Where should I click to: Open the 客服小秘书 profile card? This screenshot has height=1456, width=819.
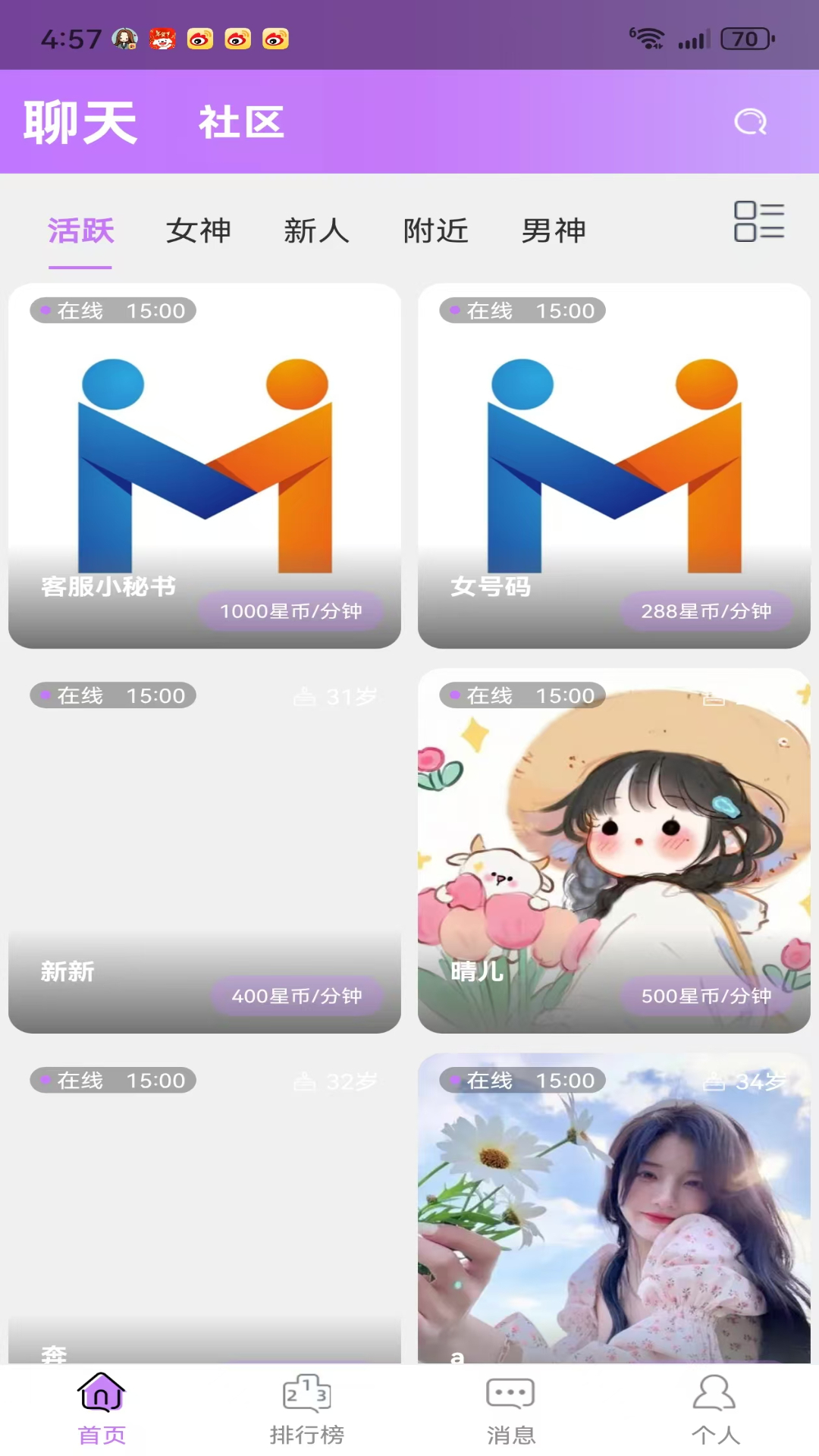[x=205, y=466]
